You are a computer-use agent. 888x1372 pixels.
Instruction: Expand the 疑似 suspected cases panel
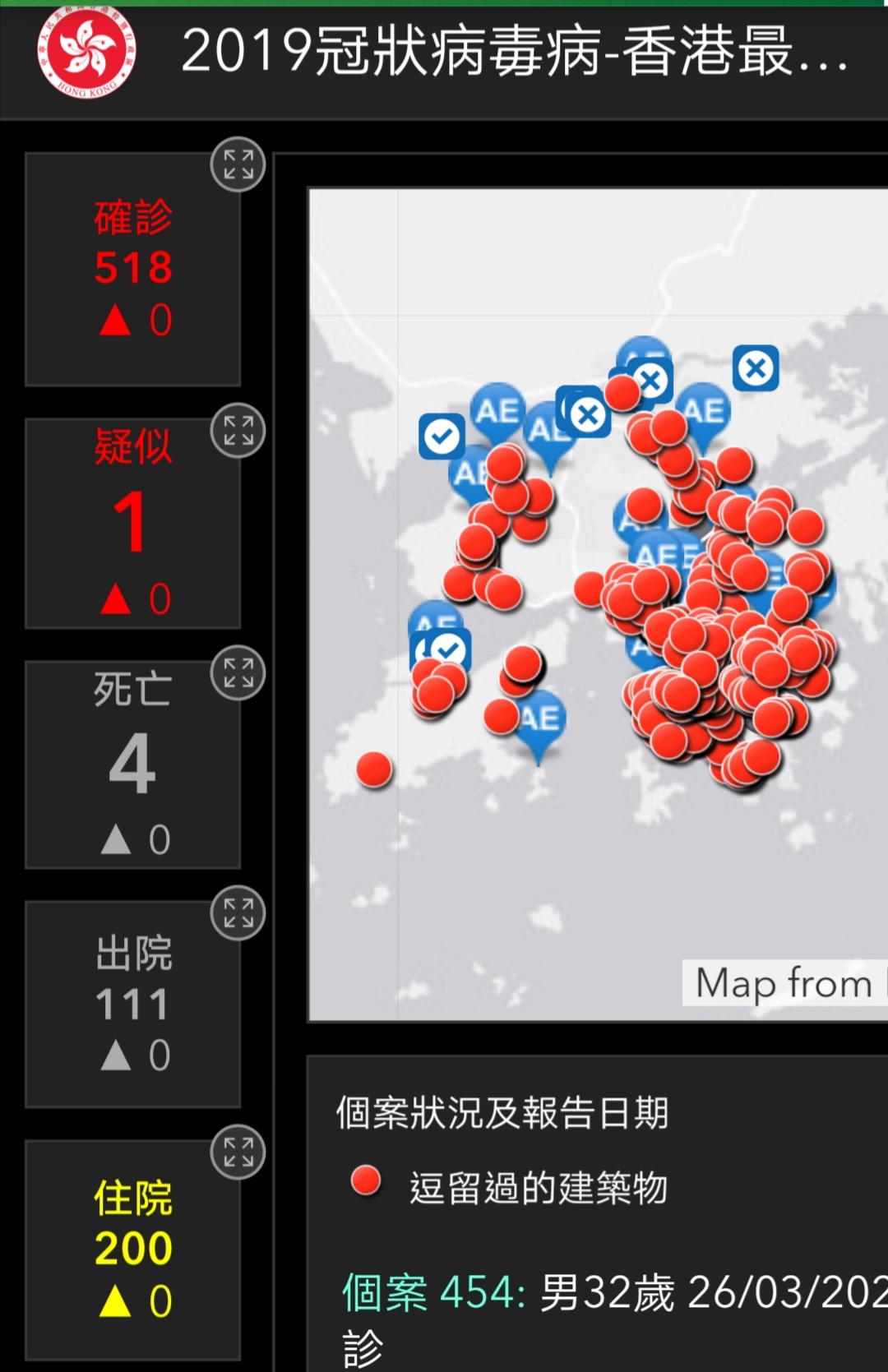(238, 431)
